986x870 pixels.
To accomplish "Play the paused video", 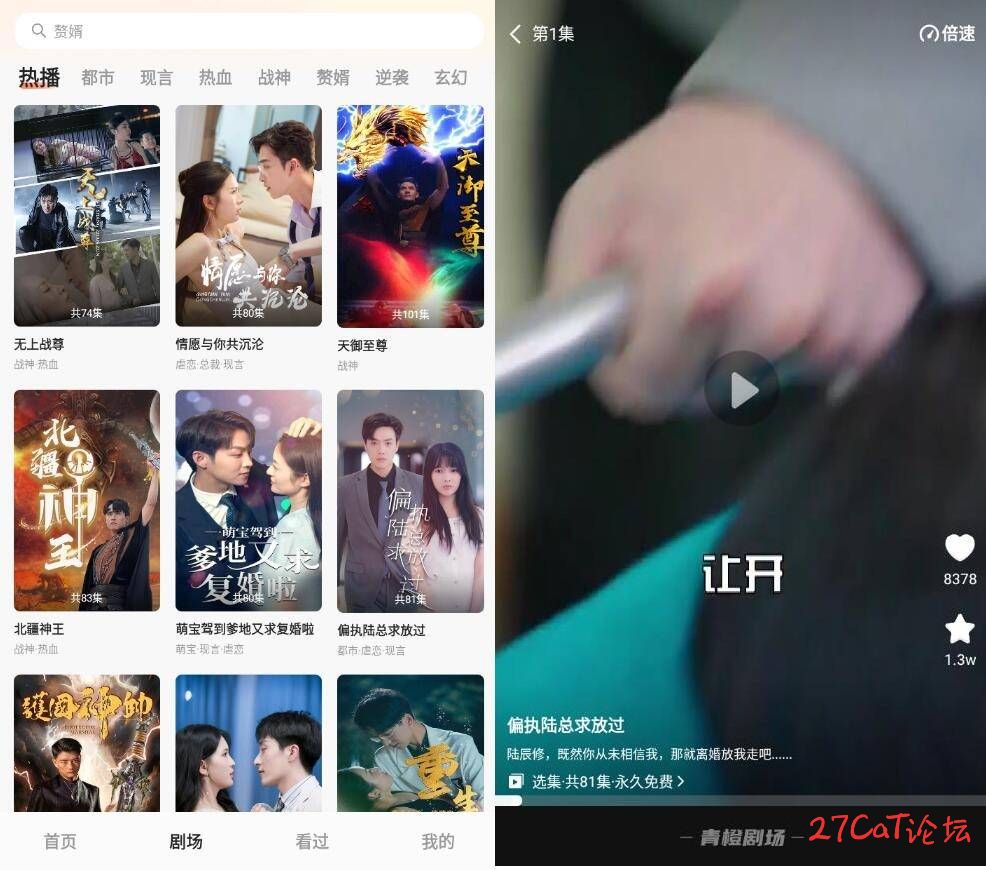I will pos(741,389).
